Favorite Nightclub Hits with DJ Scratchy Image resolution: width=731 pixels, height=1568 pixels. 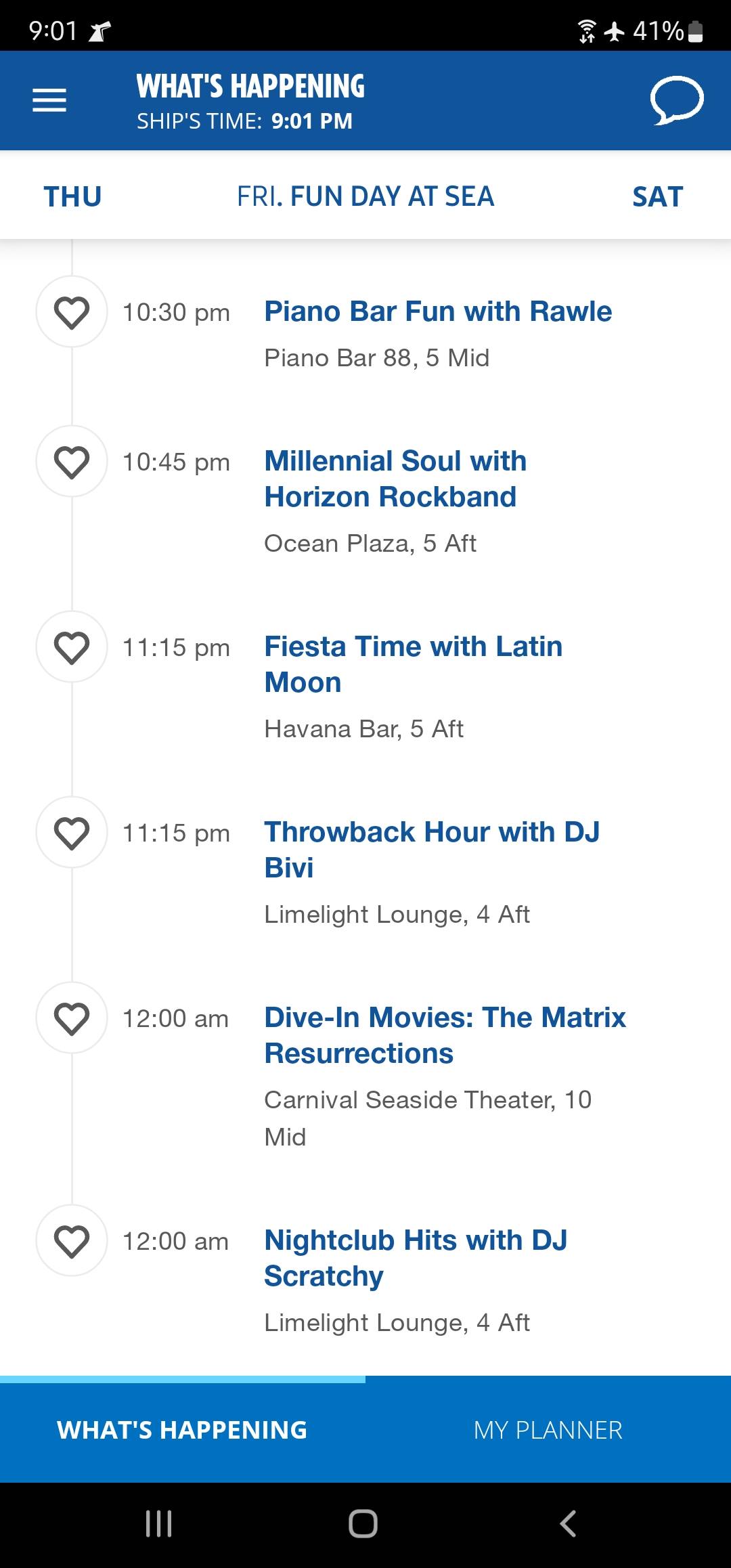pos(72,1241)
